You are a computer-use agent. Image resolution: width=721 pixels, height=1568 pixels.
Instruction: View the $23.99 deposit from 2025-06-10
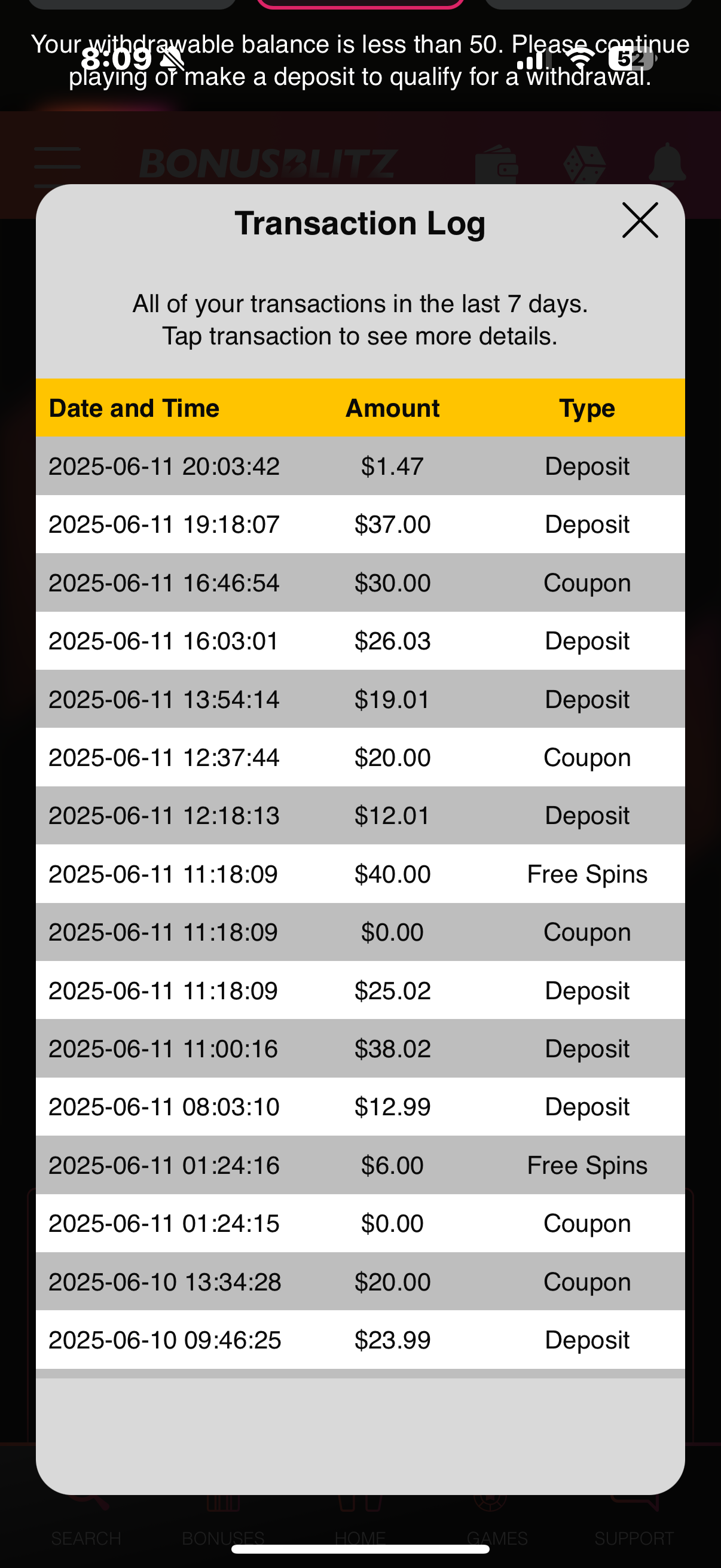click(360, 1340)
